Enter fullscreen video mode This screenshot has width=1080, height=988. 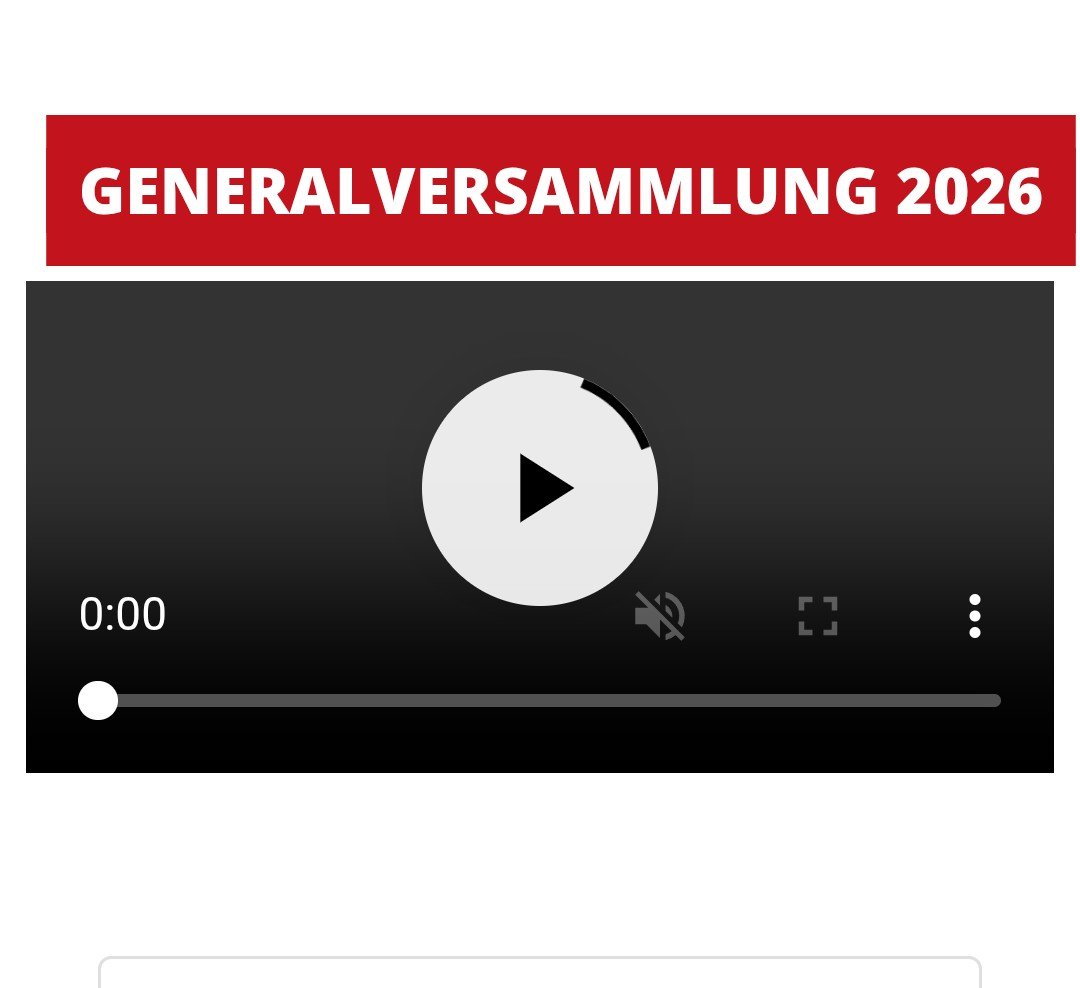(x=817, y=615)
